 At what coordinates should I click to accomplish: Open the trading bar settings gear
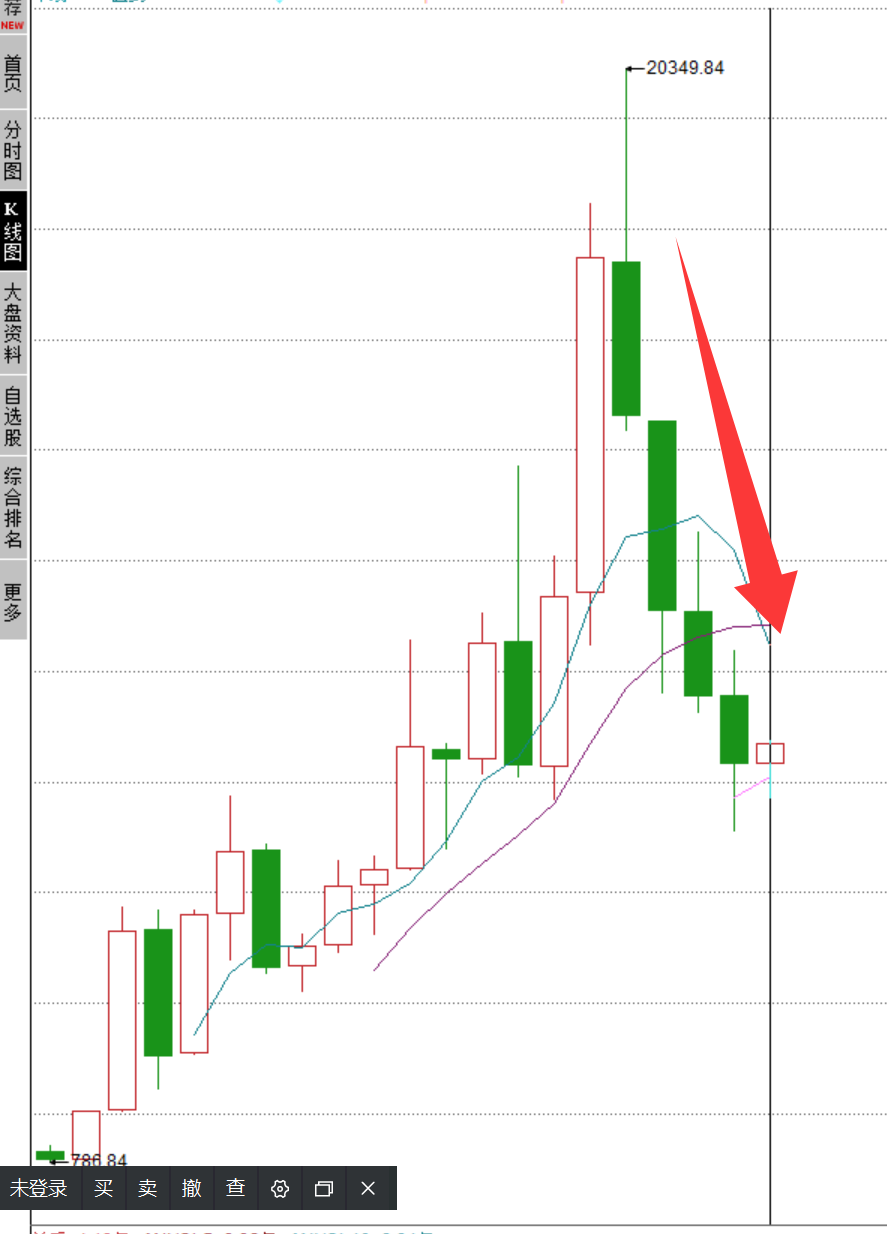[x=280, y=1188]
